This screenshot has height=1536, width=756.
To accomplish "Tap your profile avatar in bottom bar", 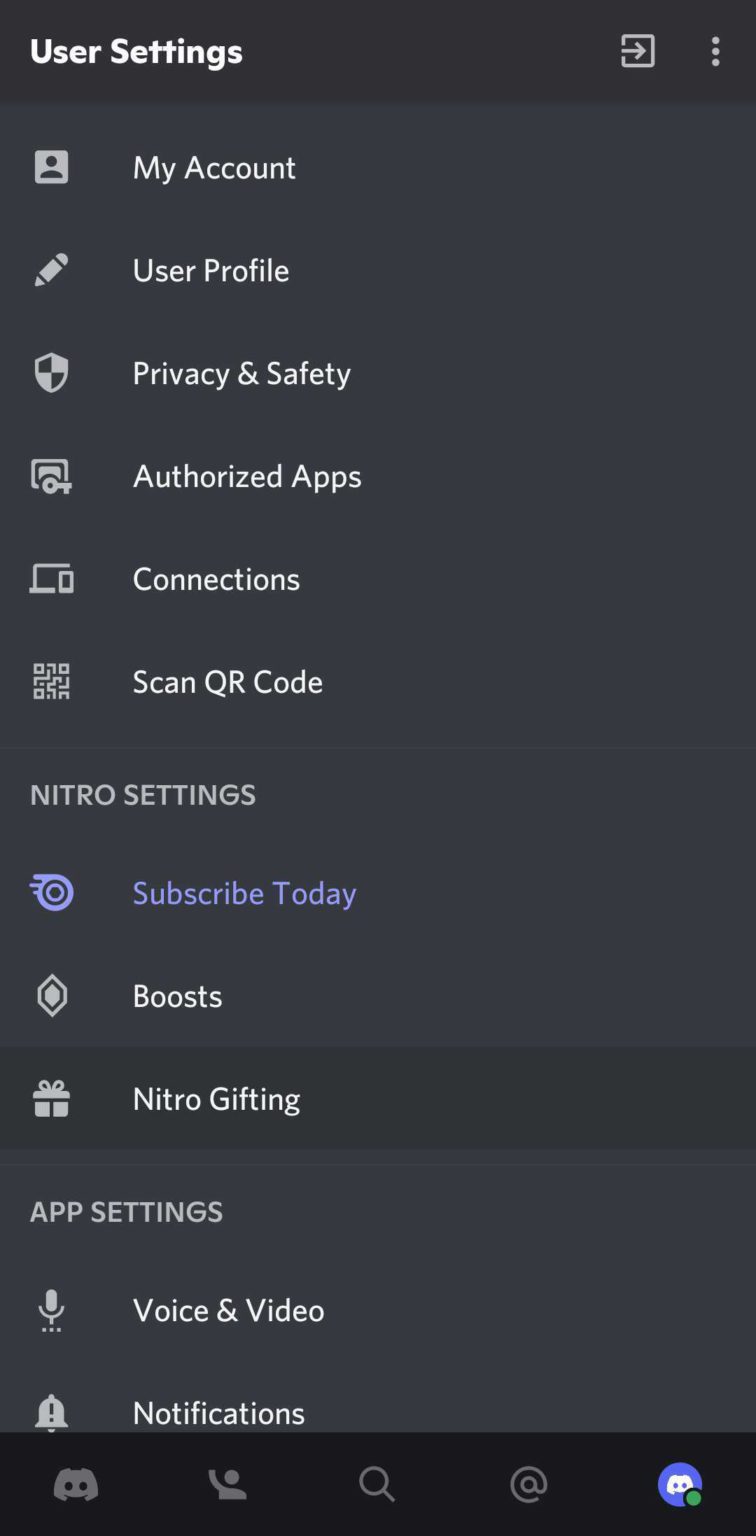I will pyautogui.click(x=679, y=1484).
